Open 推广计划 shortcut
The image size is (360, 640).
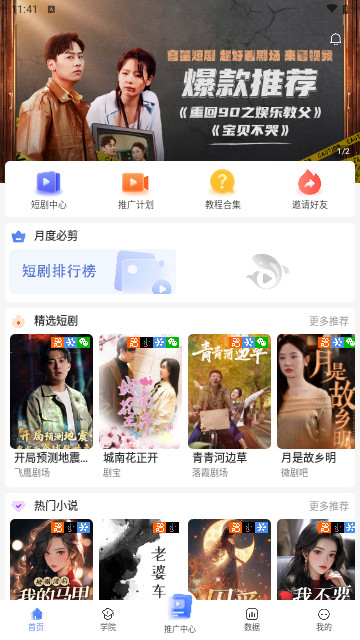(136, 190)
